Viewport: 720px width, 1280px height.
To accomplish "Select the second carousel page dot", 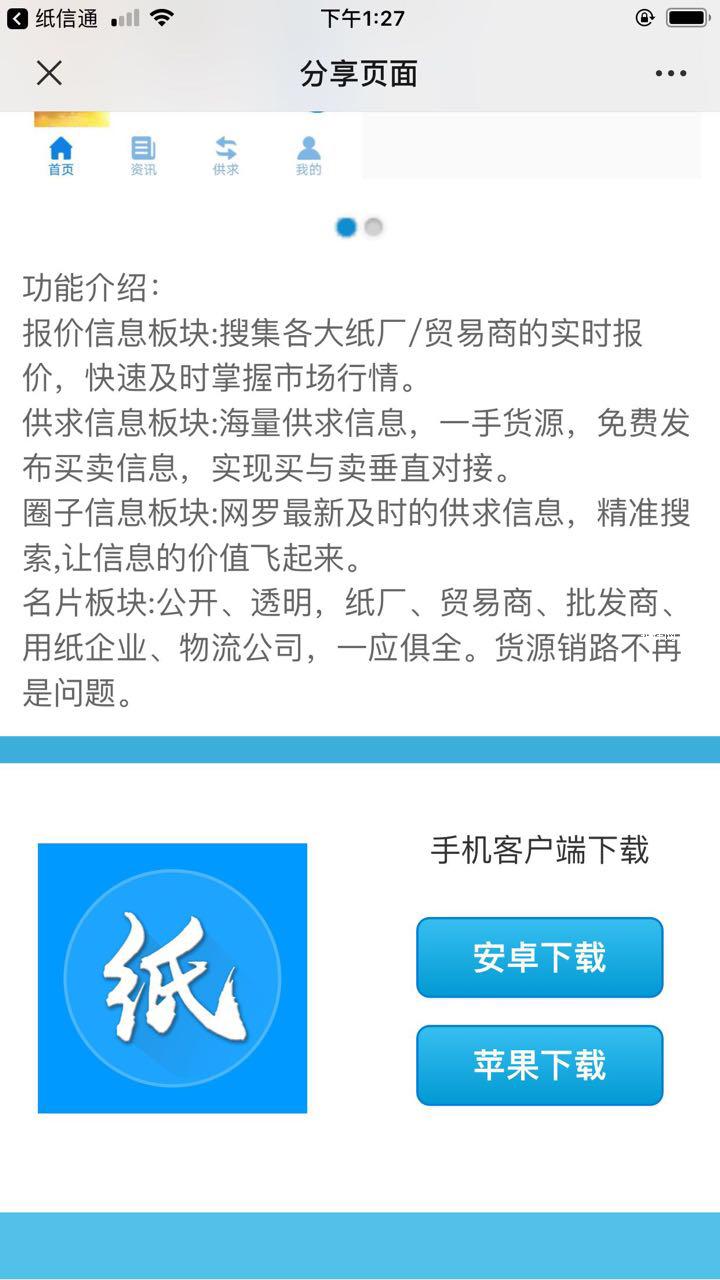I will point(374,227).
